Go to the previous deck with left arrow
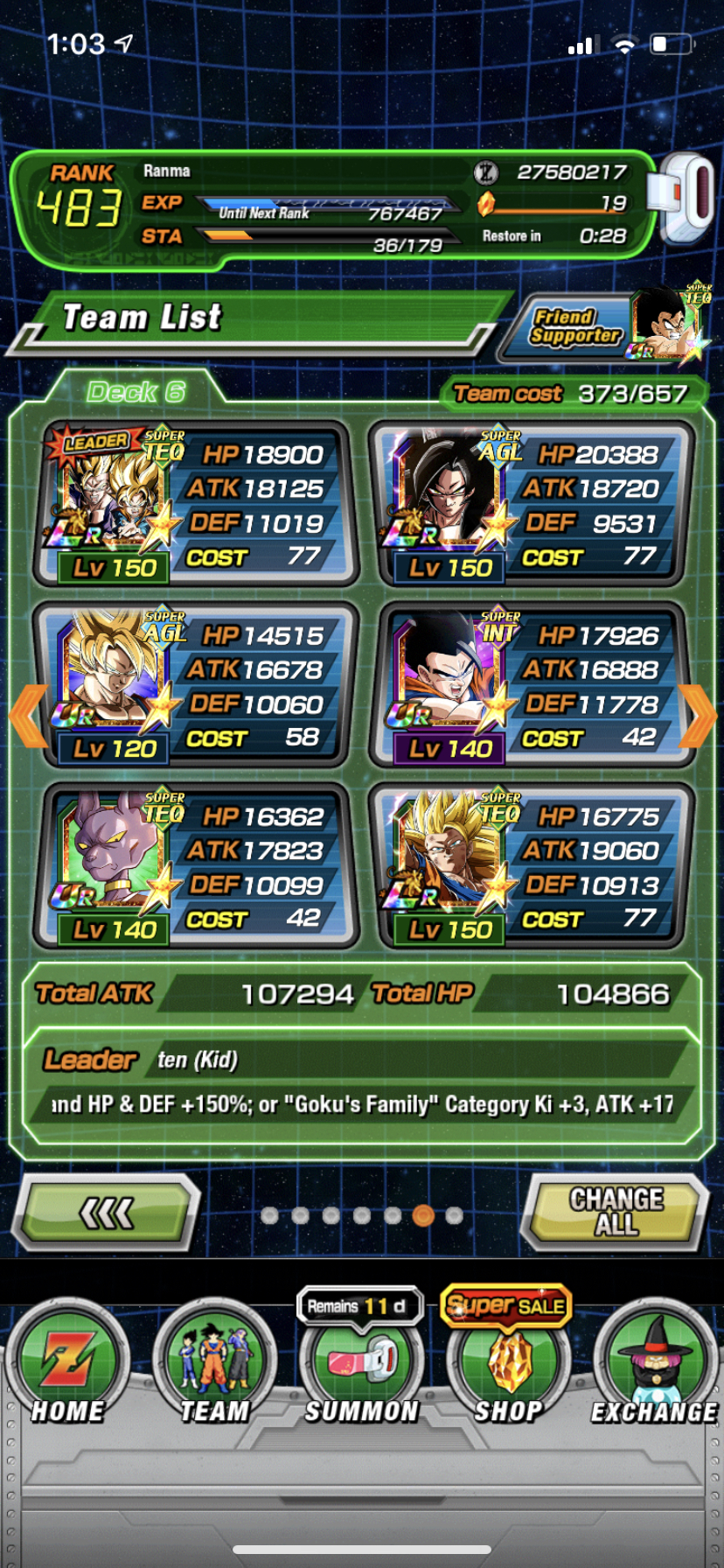 click(x=27, y=715)
